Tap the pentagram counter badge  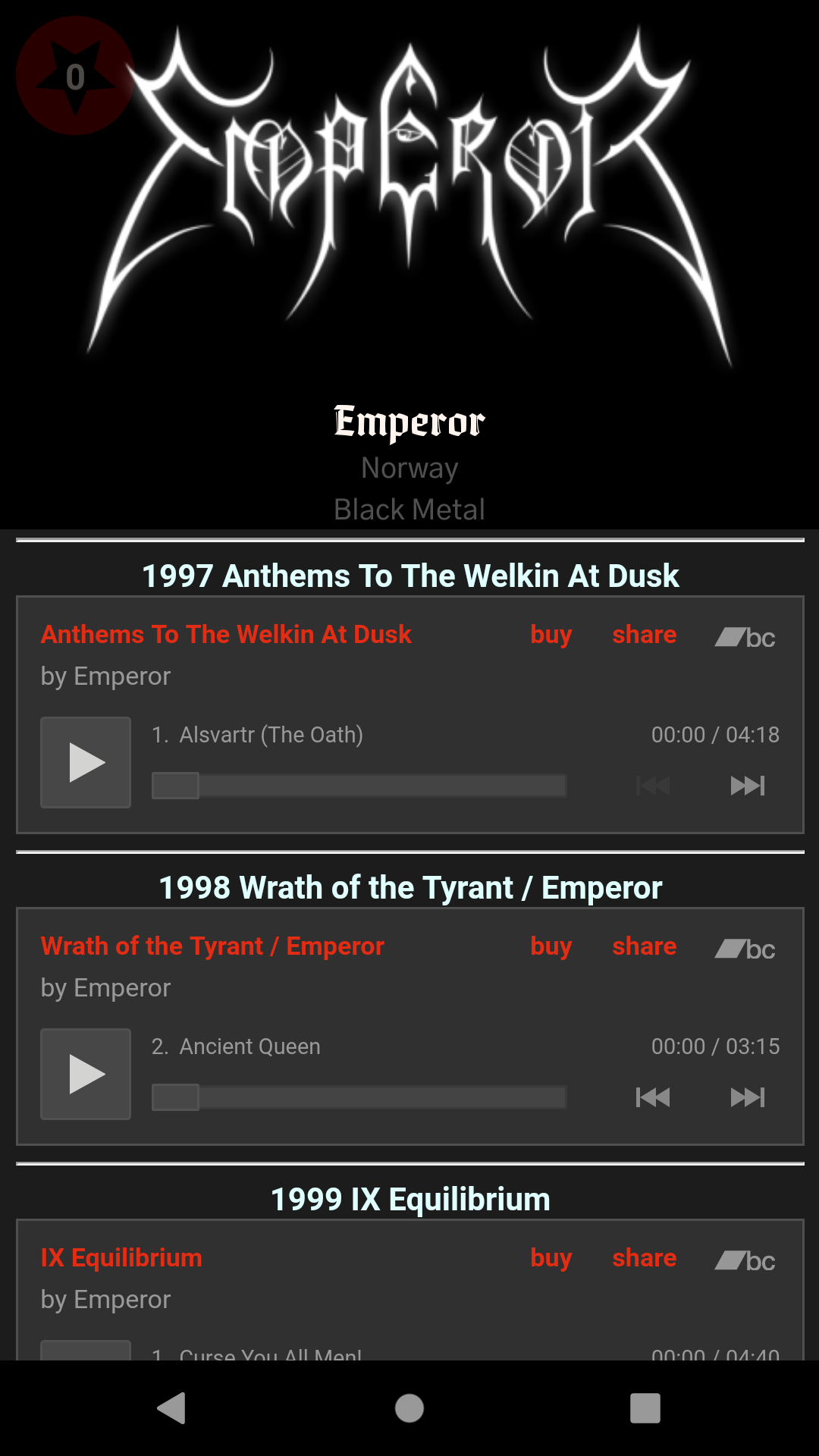[74, 76]
